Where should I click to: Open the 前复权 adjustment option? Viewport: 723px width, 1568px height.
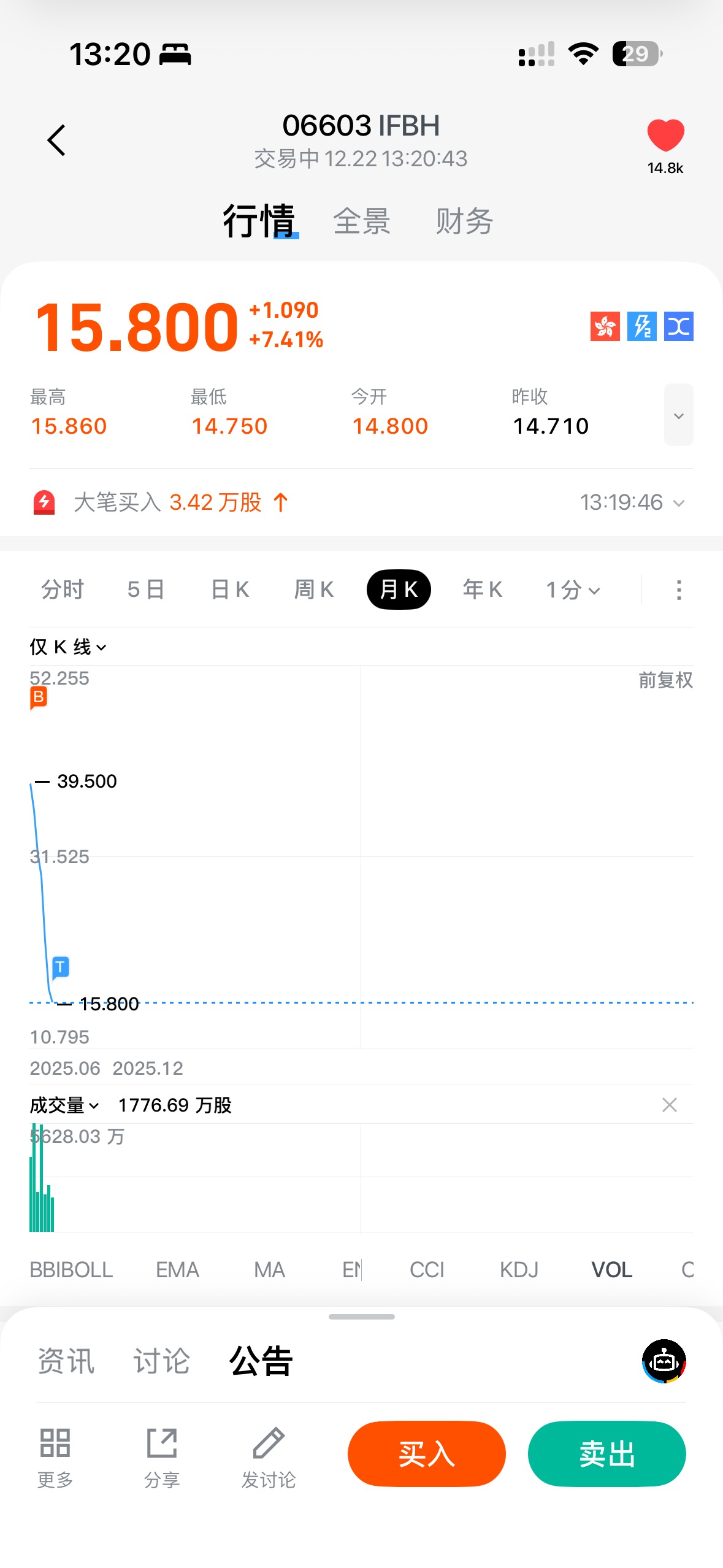pyautogui.click(x=665, y=680)
